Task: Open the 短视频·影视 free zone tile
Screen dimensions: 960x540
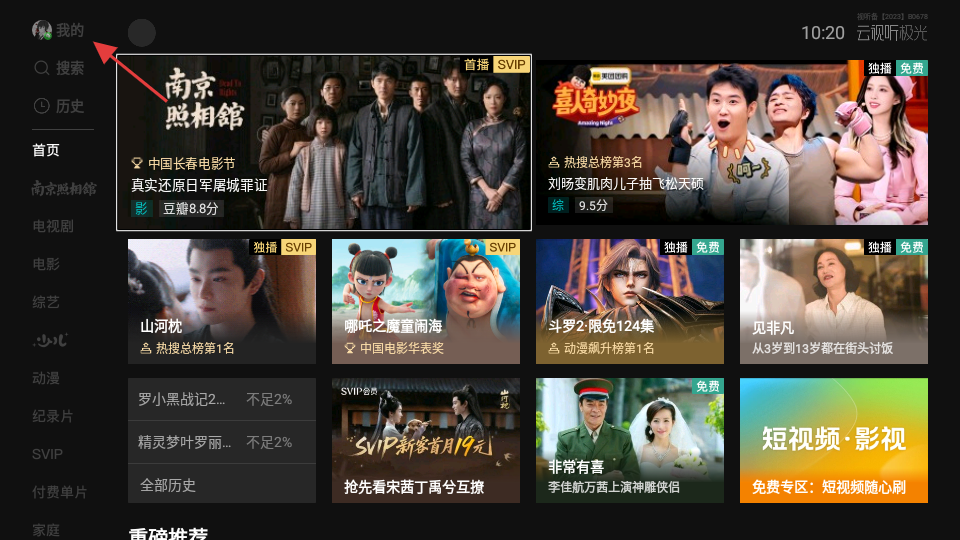Action: pyautogui.click(x=834, y=440)
